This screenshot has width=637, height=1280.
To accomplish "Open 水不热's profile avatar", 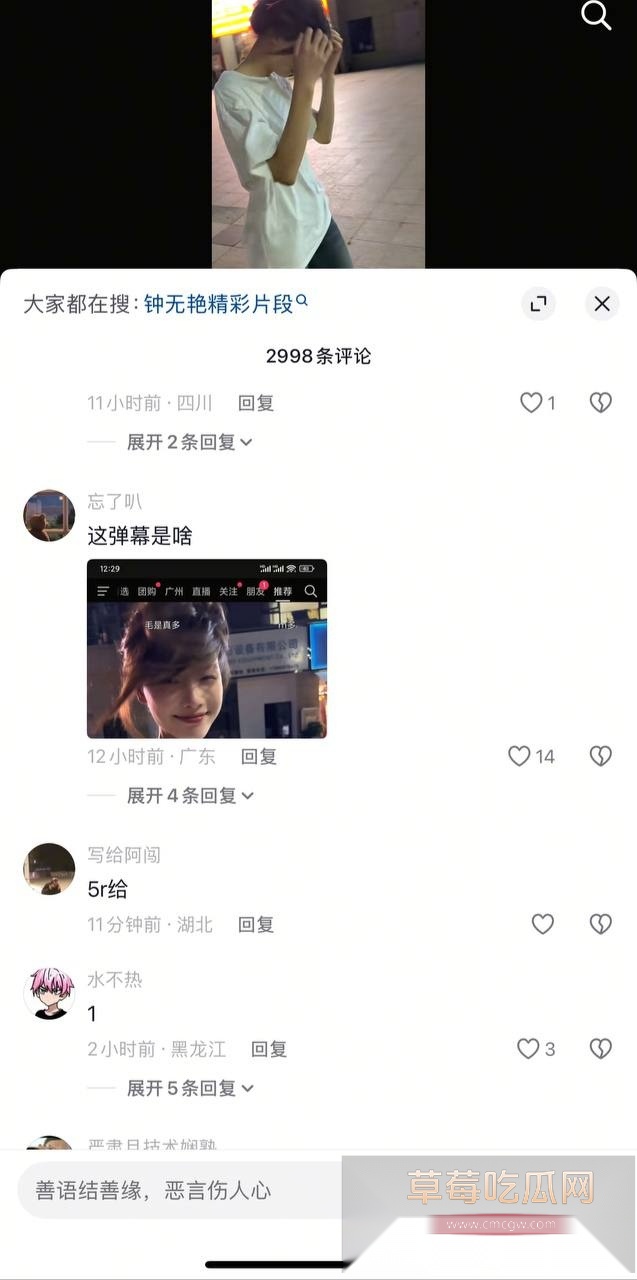I will pyautogui.click(x=49, y=992).
